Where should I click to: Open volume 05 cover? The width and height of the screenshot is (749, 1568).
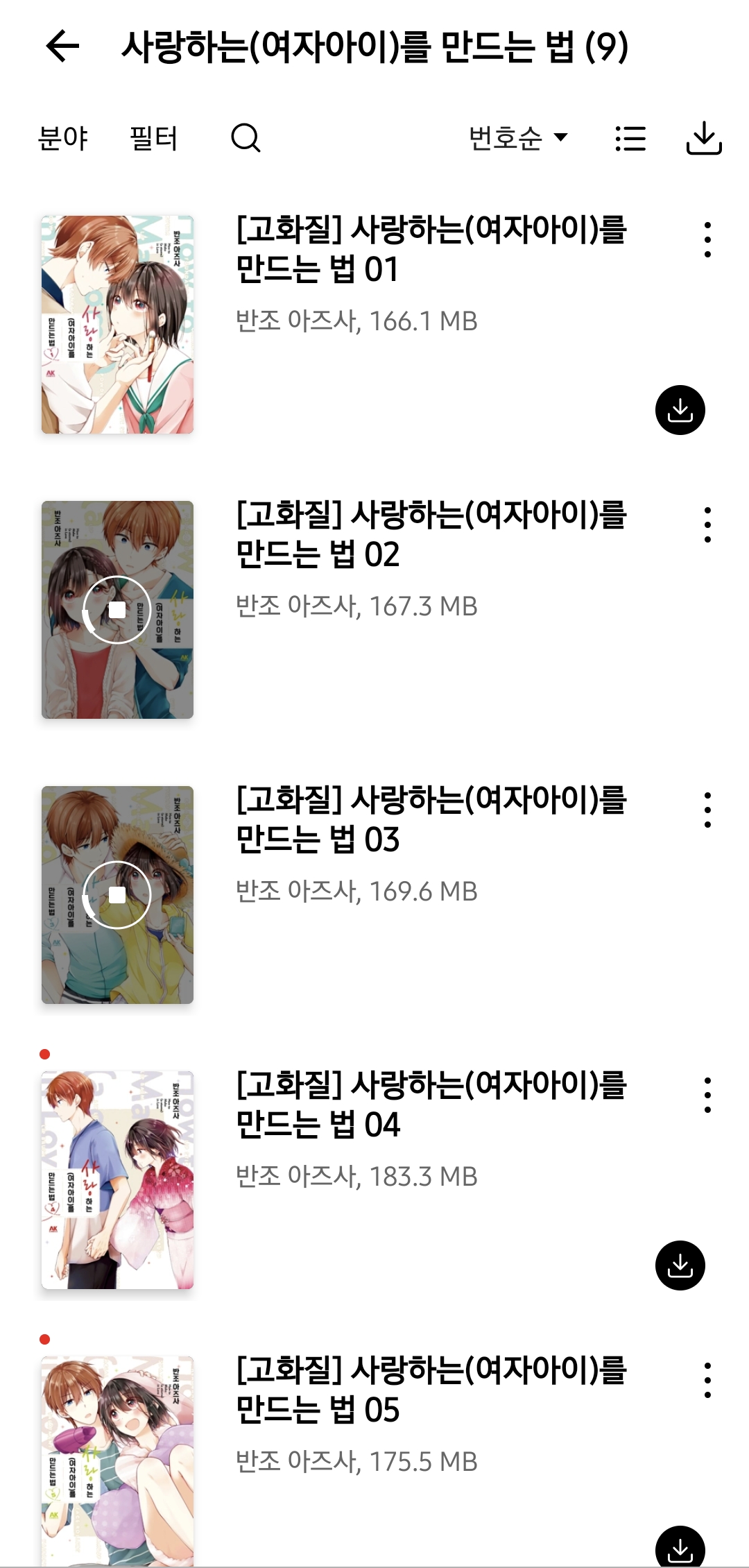click(117, 1460)
